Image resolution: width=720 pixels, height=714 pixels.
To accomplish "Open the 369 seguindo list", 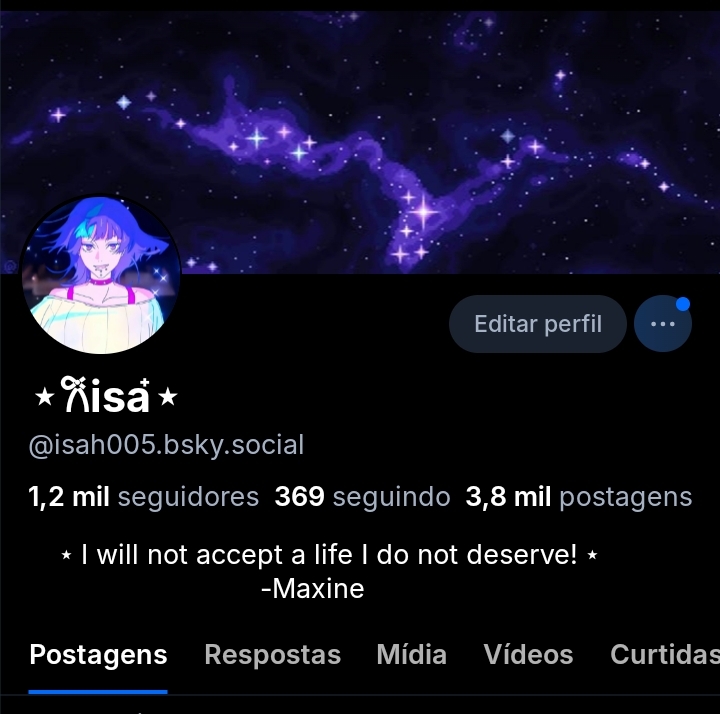I will (362, 497).
